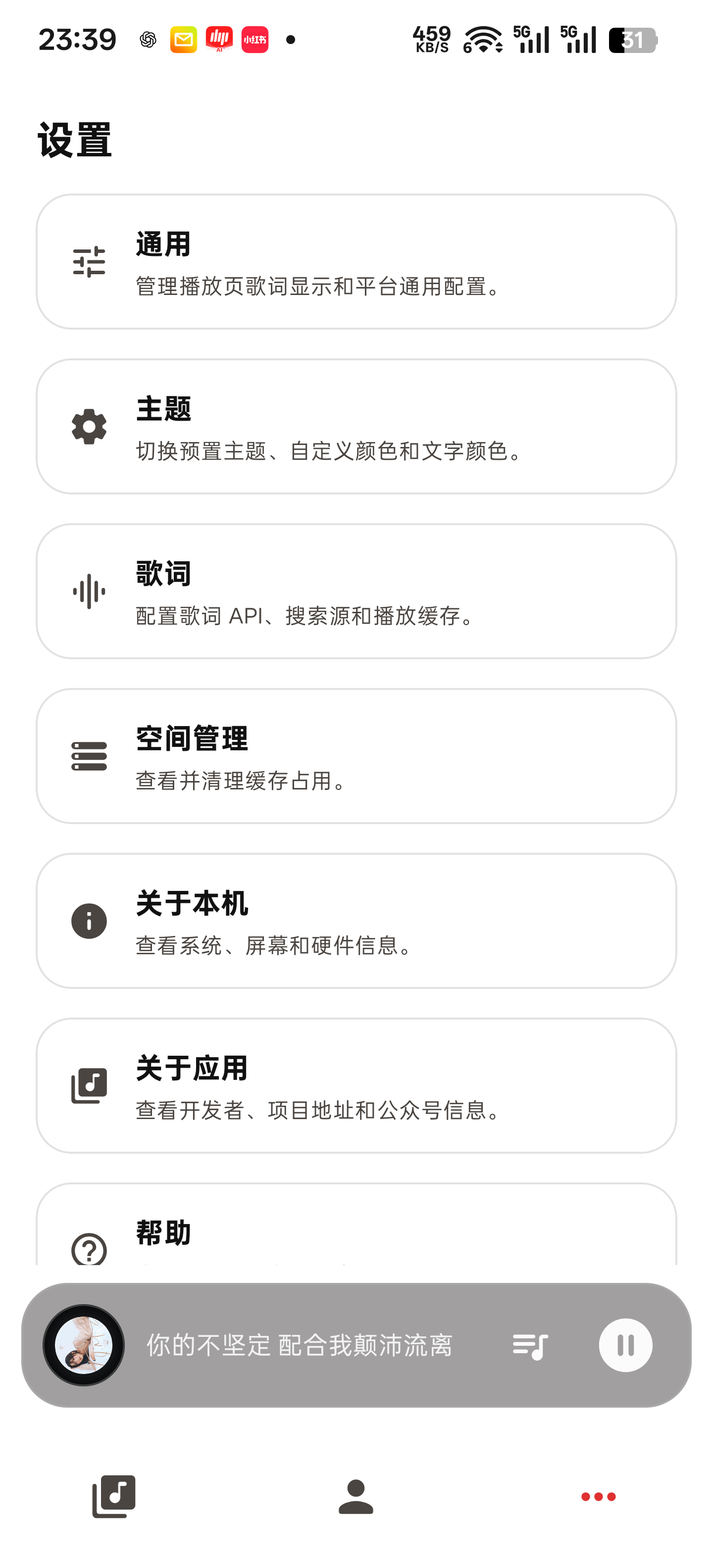This screenshot has width=713, height=1568.
Task: Open the playback queue icon
Action: point(530,1345)
